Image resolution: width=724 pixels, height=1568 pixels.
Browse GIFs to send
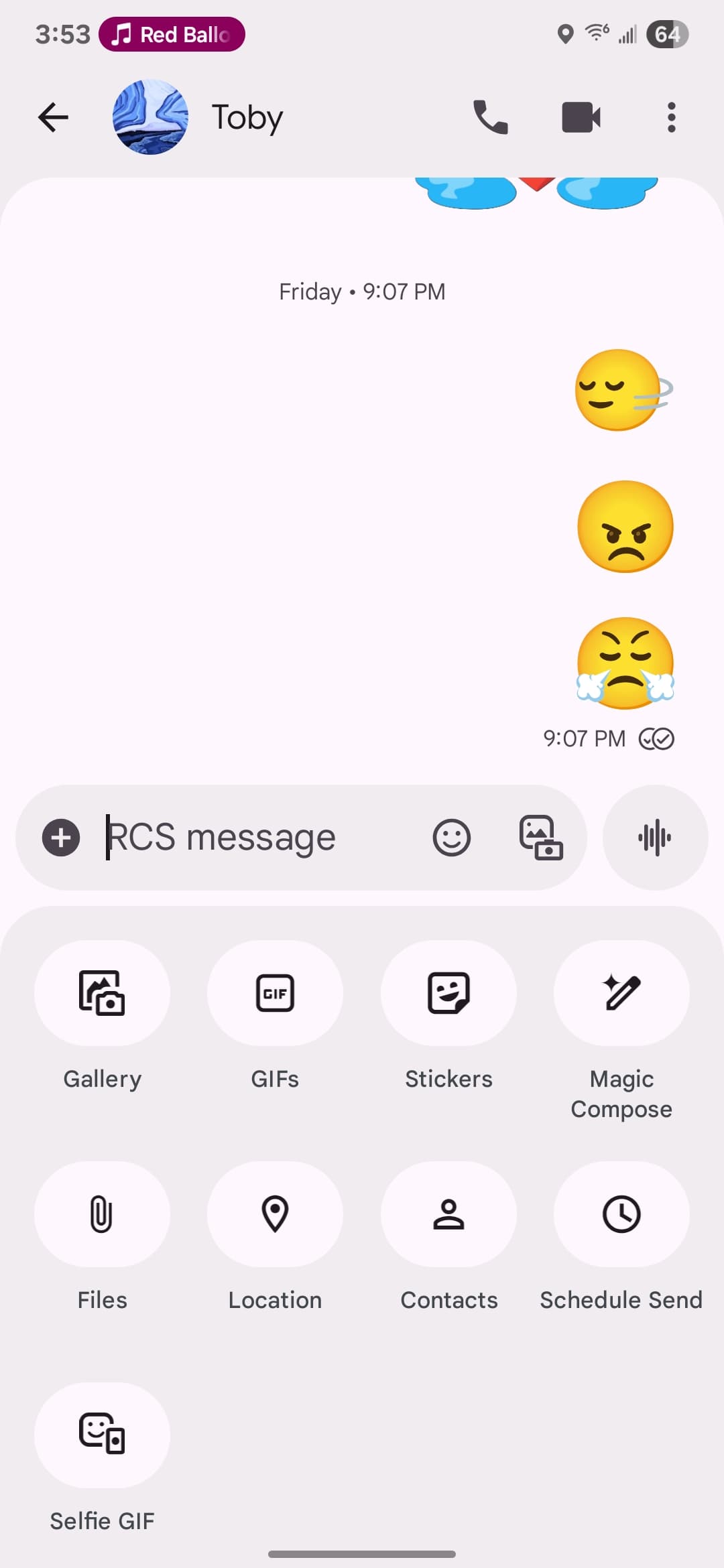[275, 993]
